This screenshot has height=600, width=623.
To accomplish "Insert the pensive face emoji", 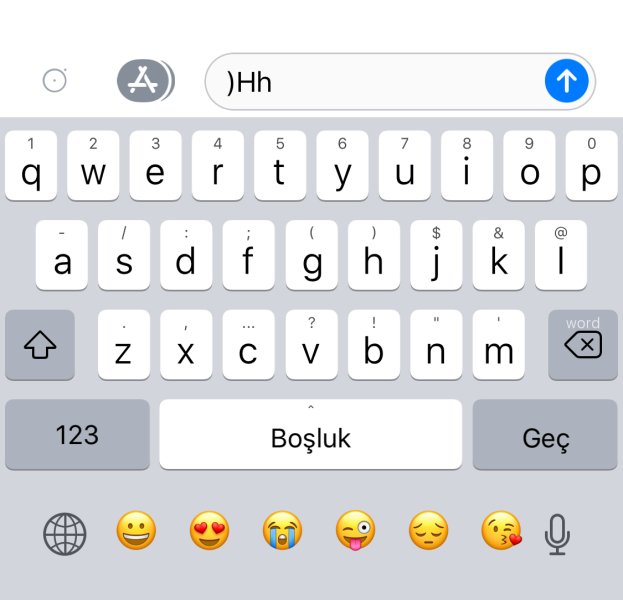I will [x=428, y=531].
